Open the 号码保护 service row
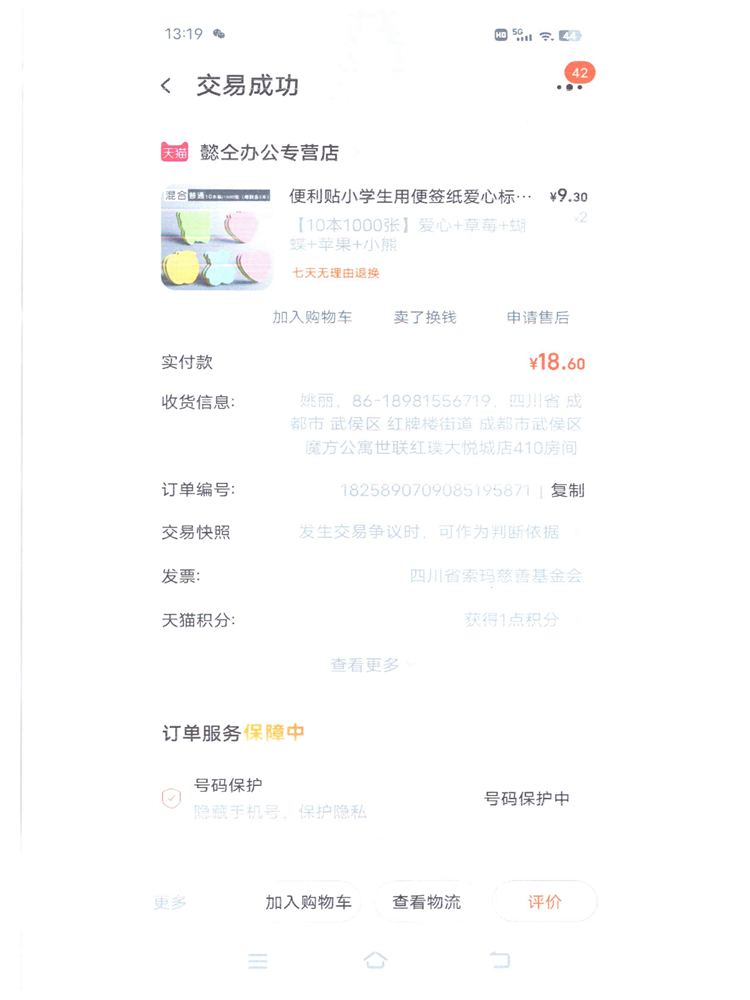The image size is (750, 1000). [x=370, y=798]
